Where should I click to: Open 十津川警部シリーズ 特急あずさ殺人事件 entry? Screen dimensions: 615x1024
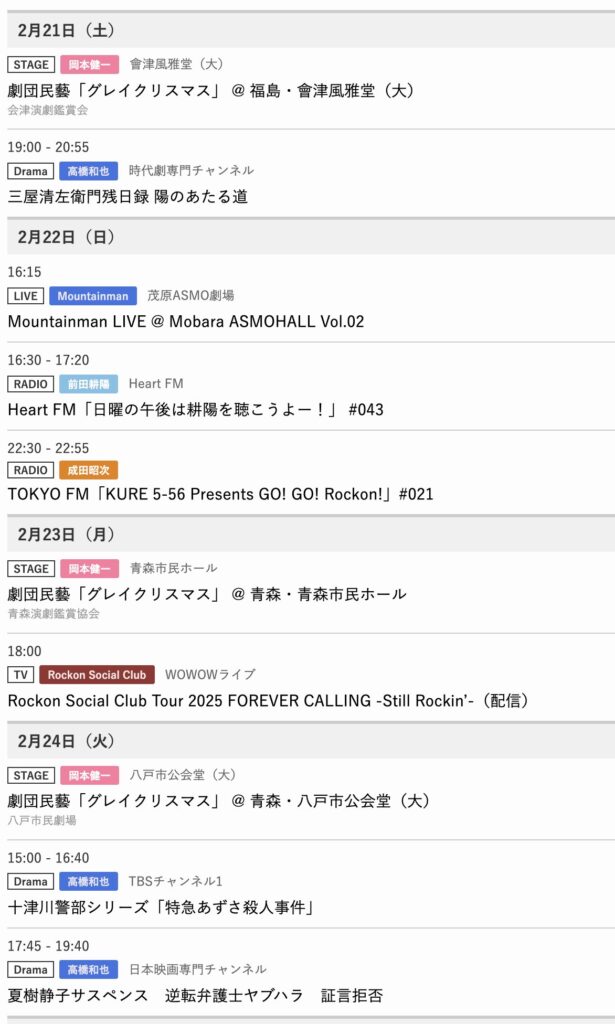coord(162,907)
